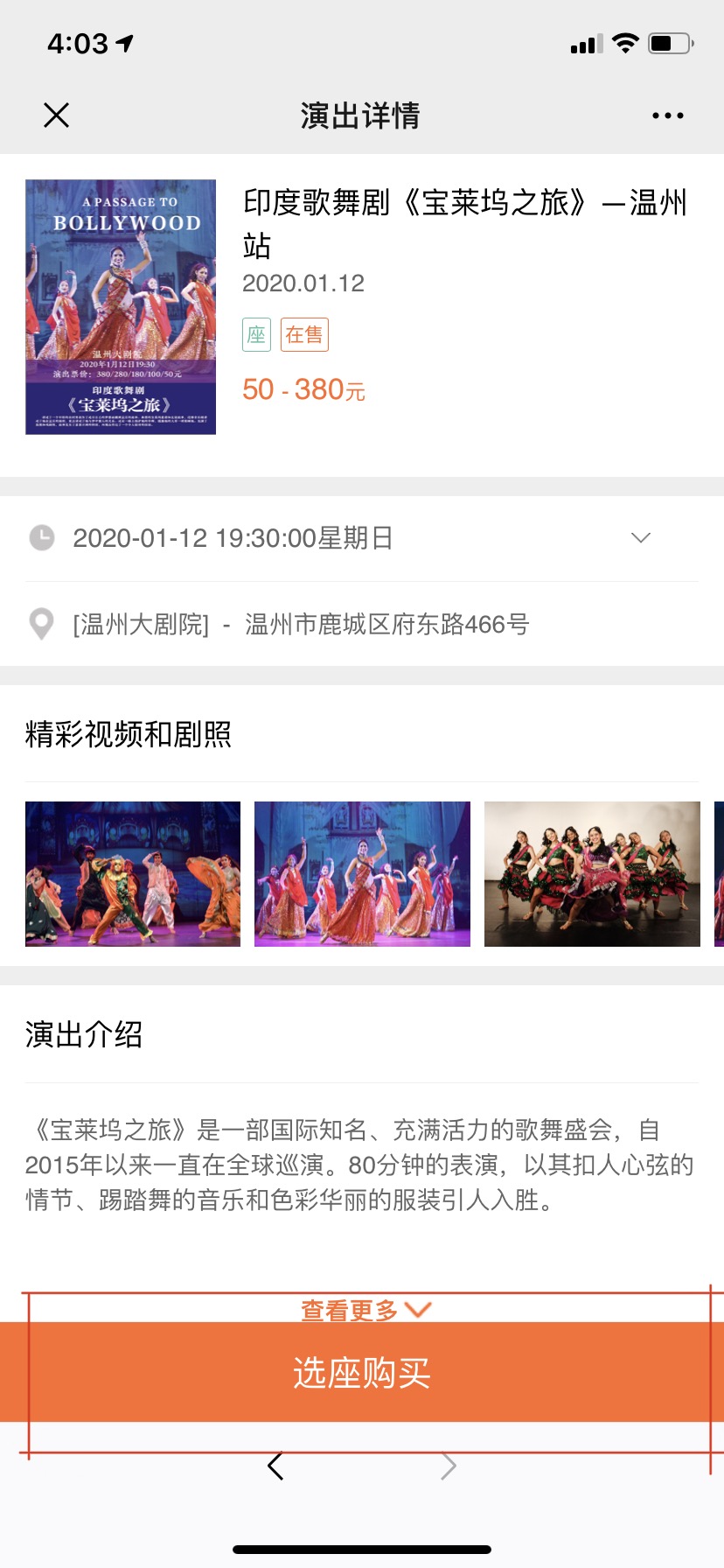Open the second photo of dancers in orange saris
The image size is (724, 1568).
click(362, 874)
